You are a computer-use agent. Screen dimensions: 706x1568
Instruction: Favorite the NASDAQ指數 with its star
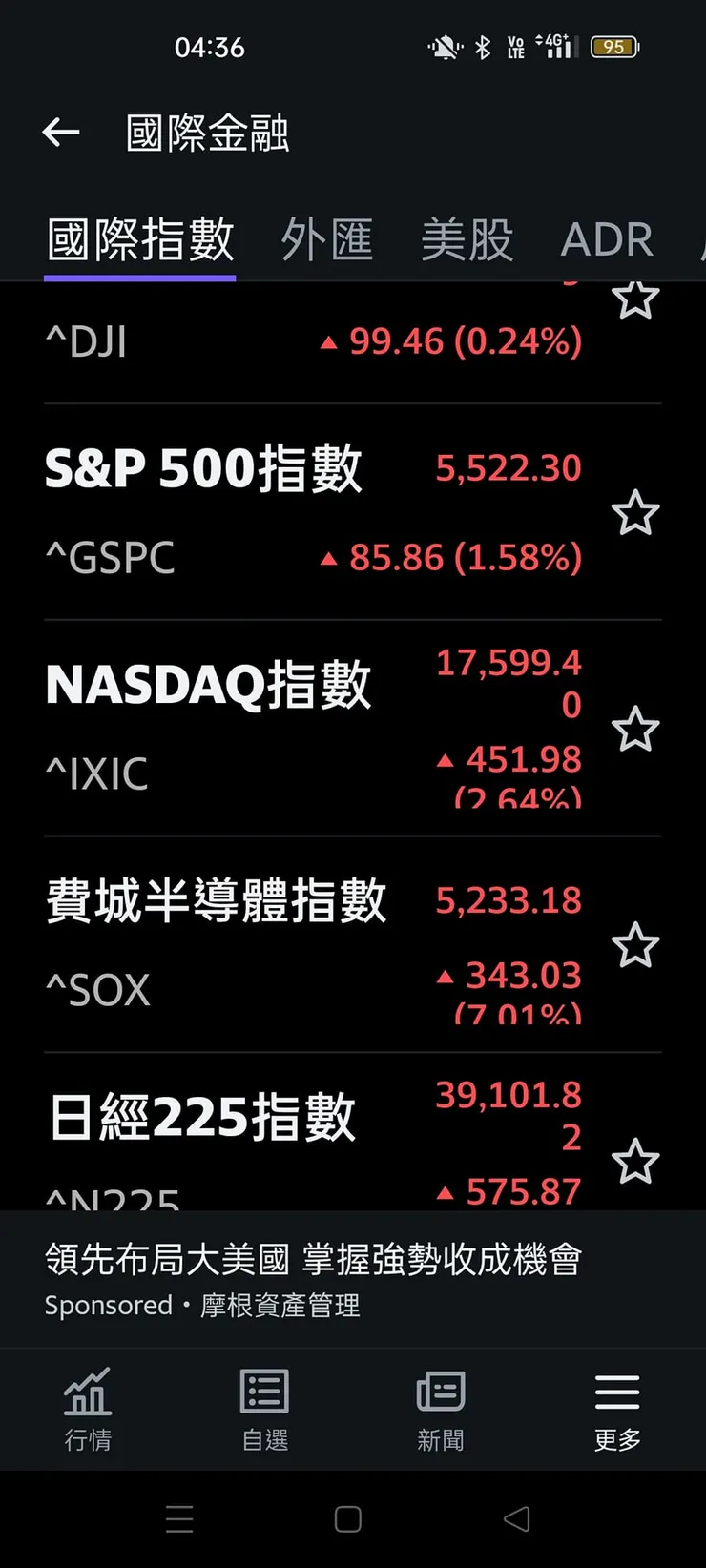coord(635,730)
